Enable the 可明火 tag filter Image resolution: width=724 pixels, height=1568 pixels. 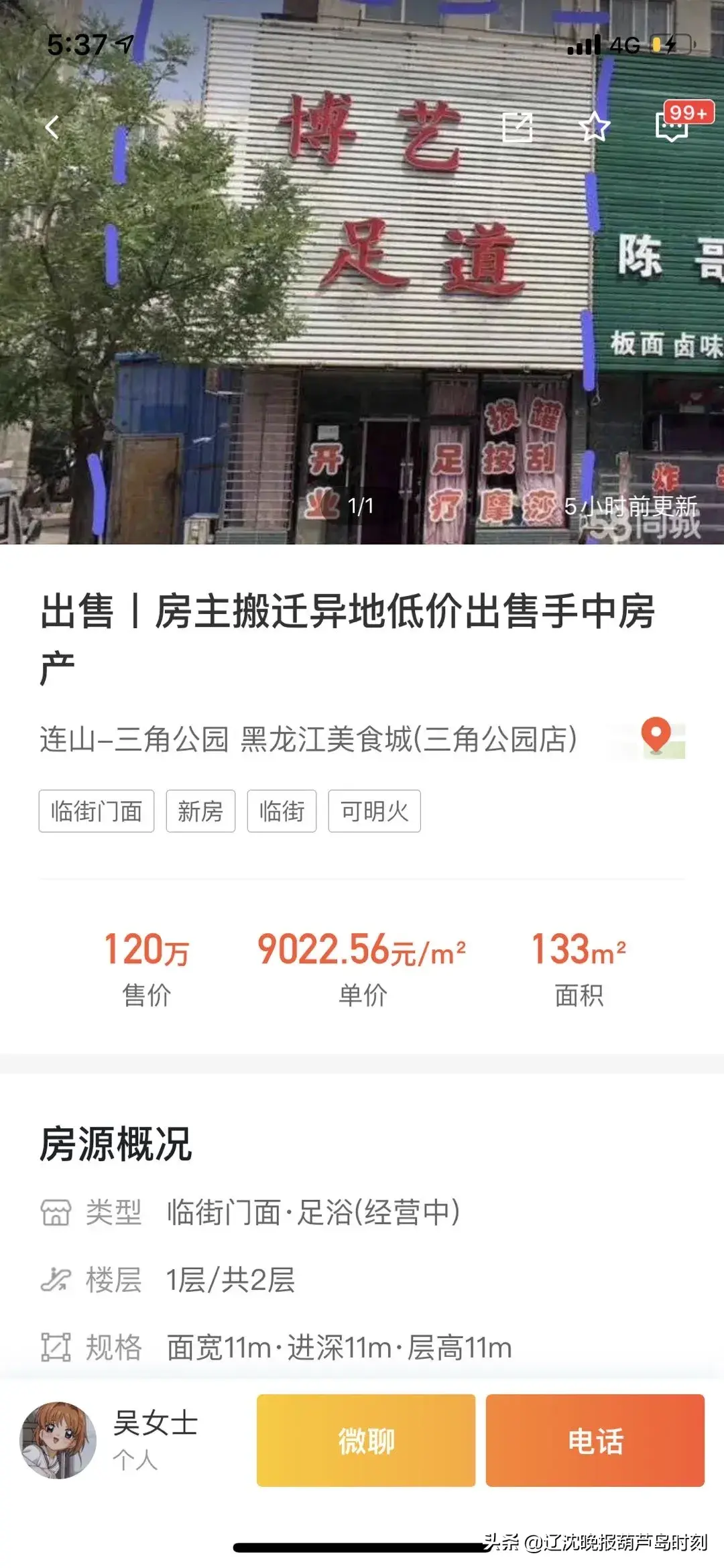coord(373,810)
